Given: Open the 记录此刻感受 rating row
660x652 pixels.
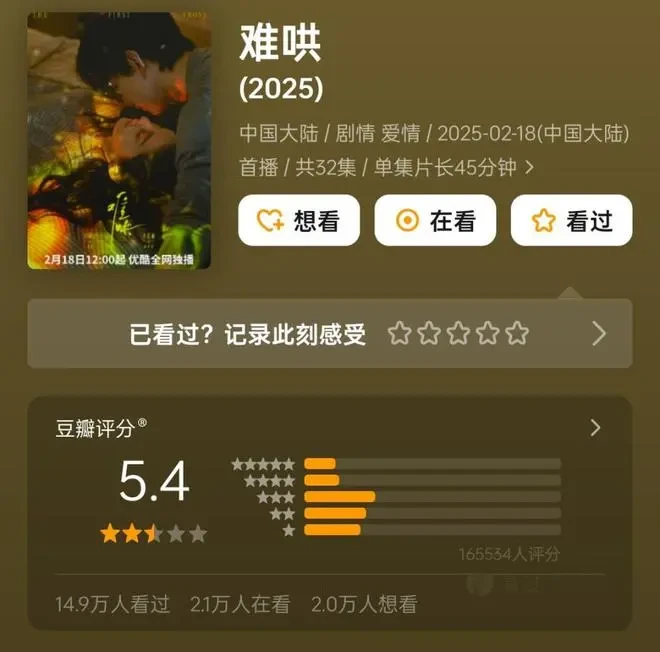Looking at the screenshot, I should (330, 334).
